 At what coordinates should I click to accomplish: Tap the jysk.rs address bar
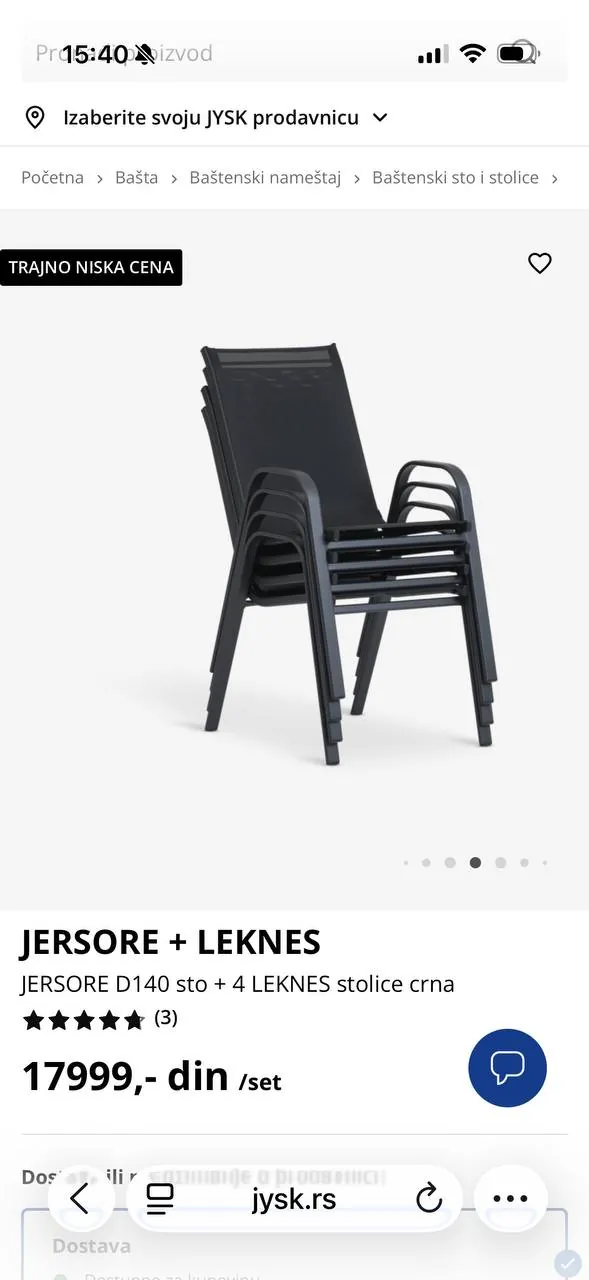click(294, 1198)
